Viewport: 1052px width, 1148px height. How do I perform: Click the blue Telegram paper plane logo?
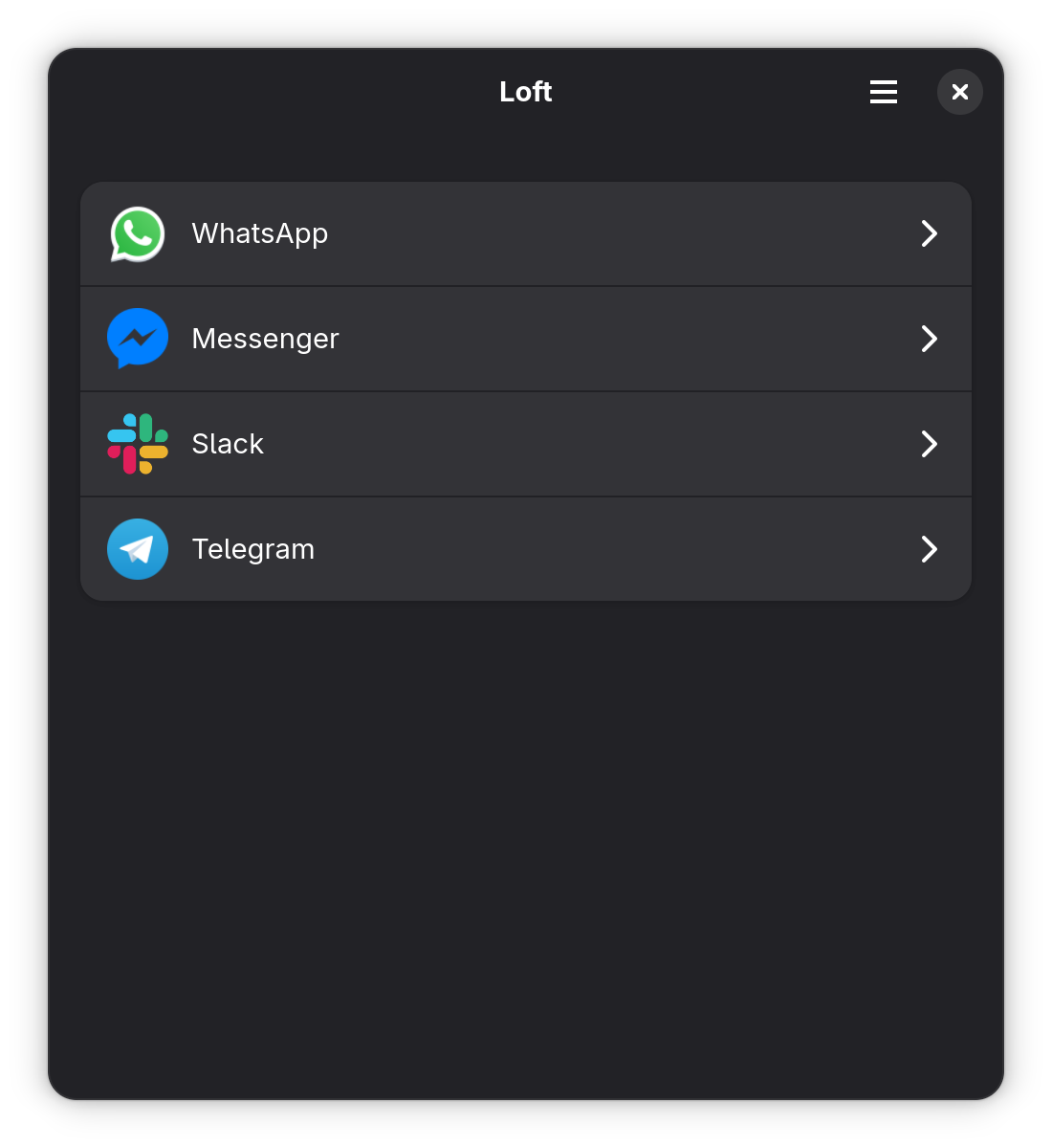[137, 549]
